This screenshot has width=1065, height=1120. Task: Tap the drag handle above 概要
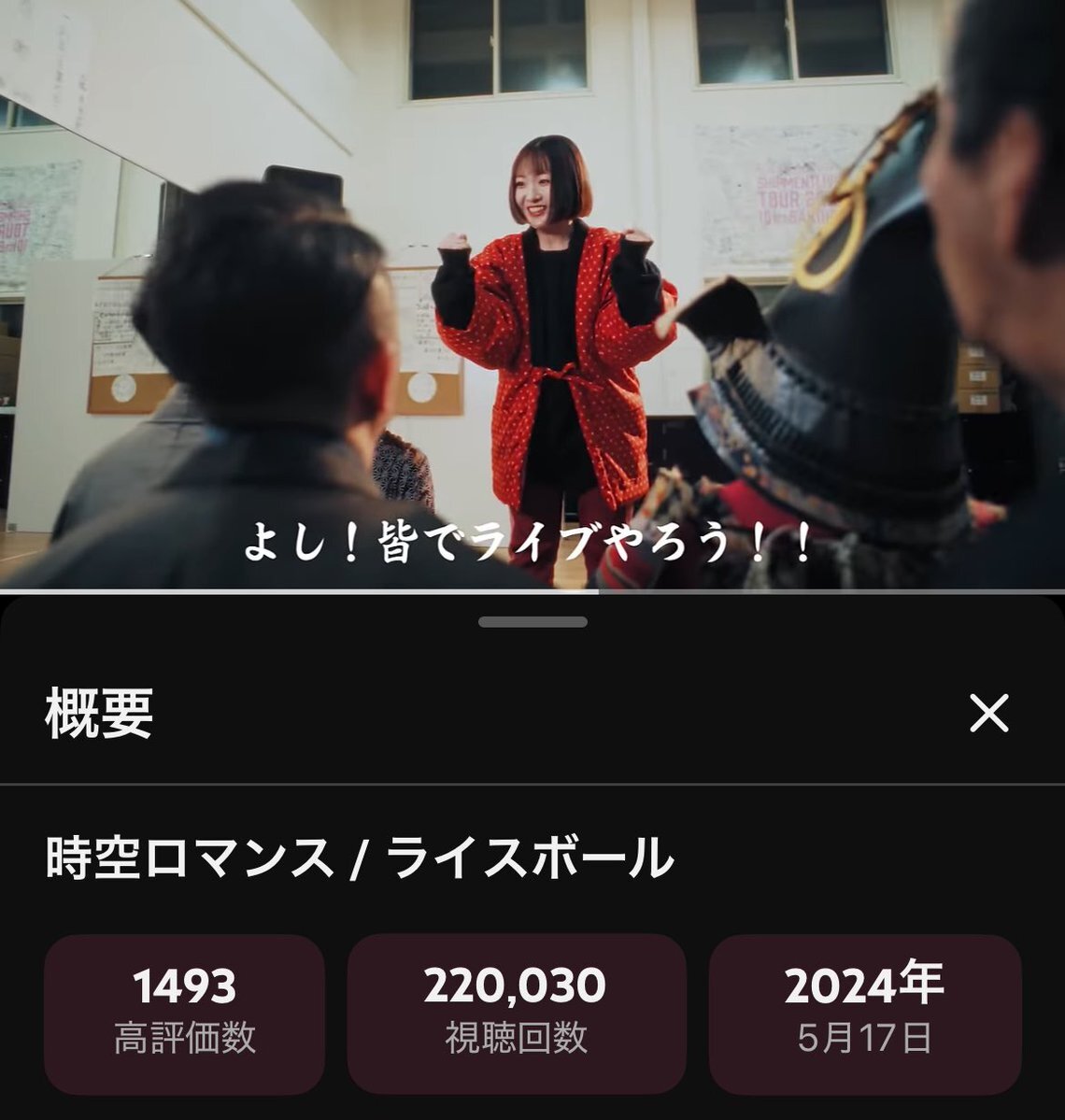tap(532, 622)
